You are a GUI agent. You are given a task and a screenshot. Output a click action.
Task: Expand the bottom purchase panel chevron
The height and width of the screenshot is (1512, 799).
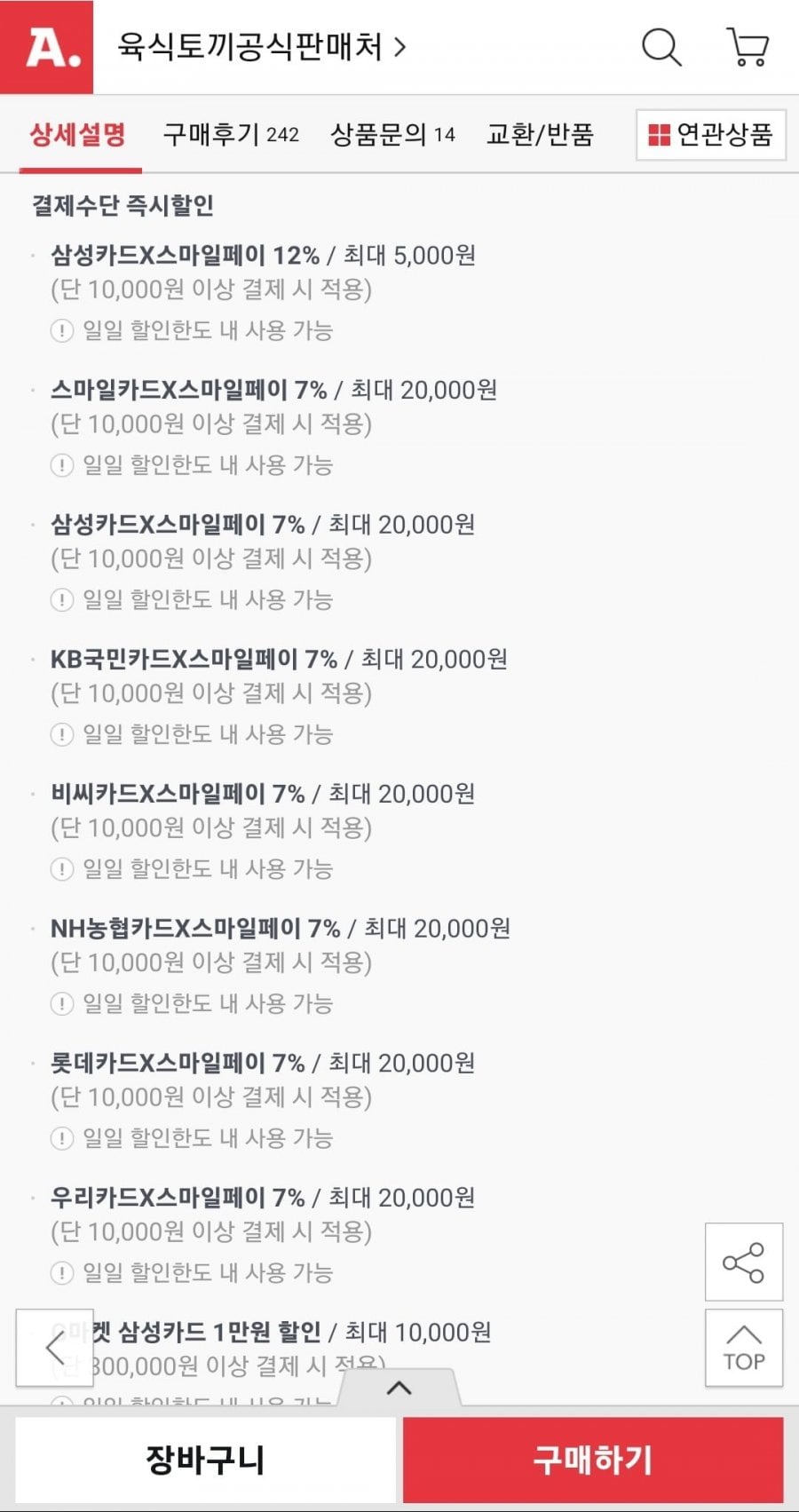[399, 1388]
